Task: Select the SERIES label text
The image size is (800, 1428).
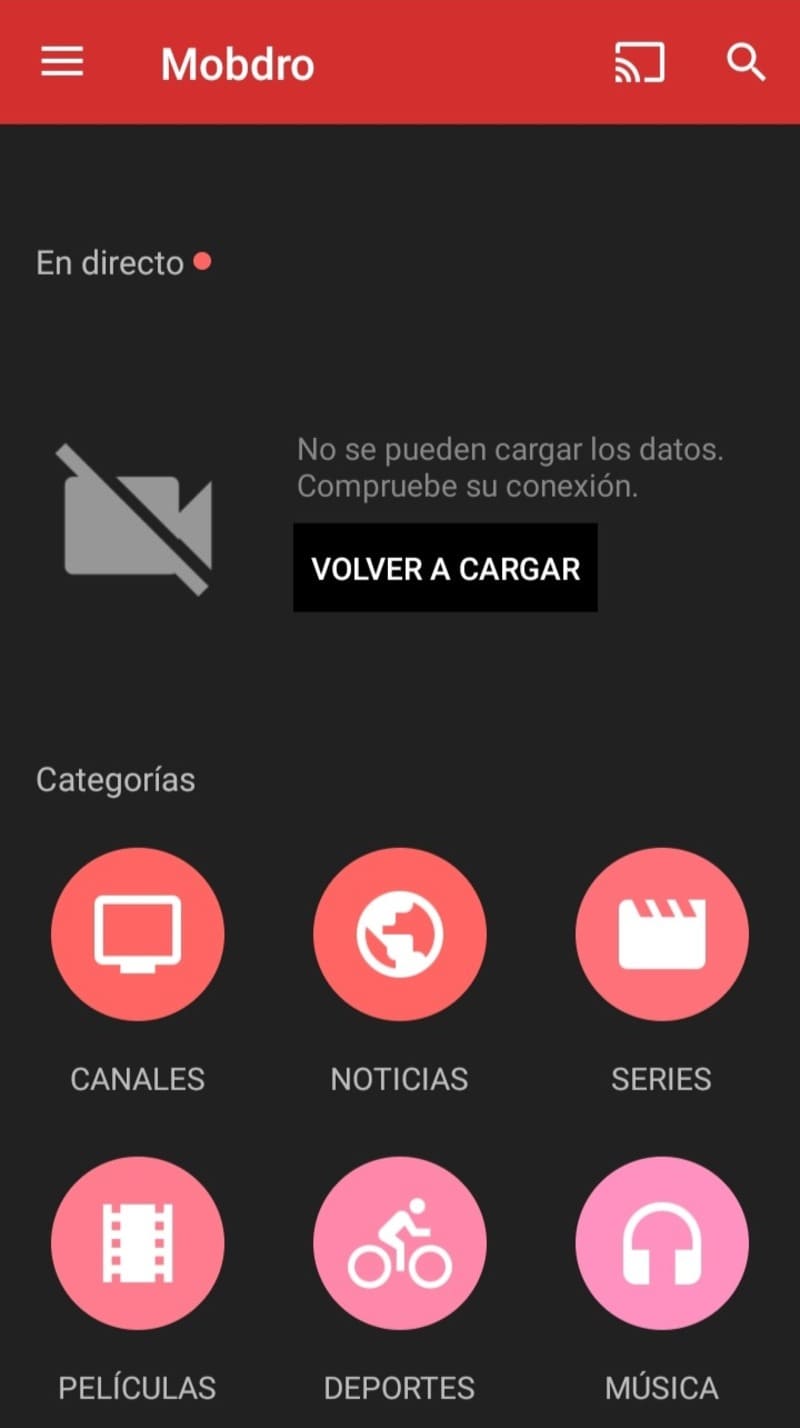Action: [661, 1078]
